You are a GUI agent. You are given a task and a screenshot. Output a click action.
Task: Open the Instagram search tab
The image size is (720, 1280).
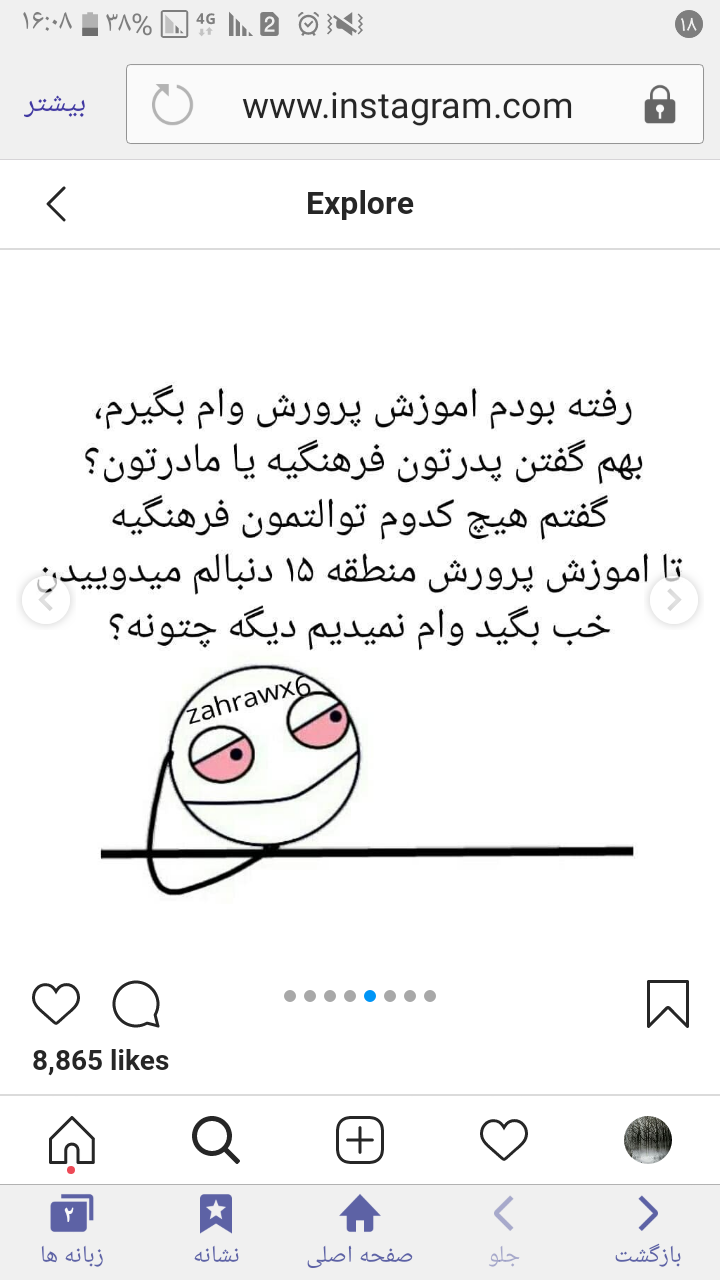tap(215, 1140)
